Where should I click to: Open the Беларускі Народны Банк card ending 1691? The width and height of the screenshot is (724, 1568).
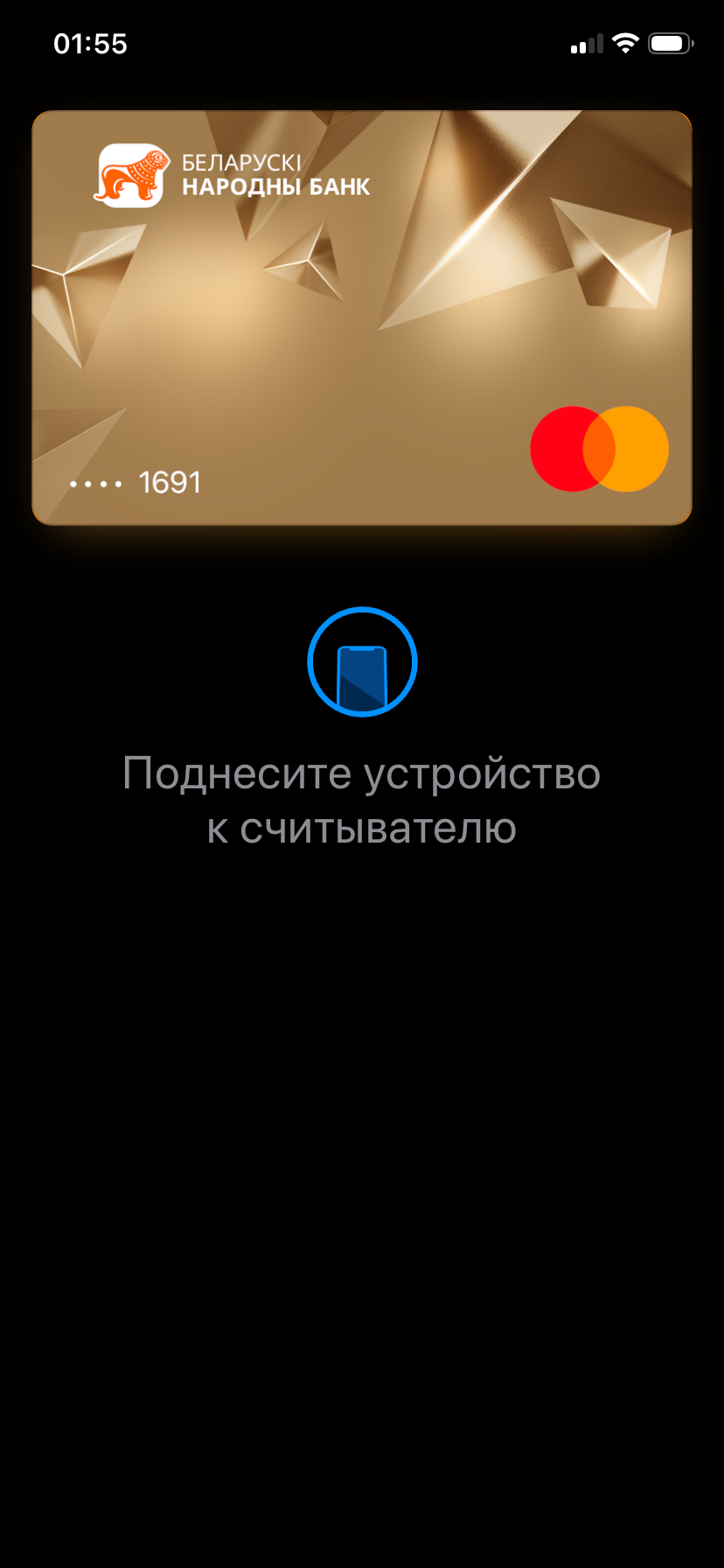coord(362,318)
